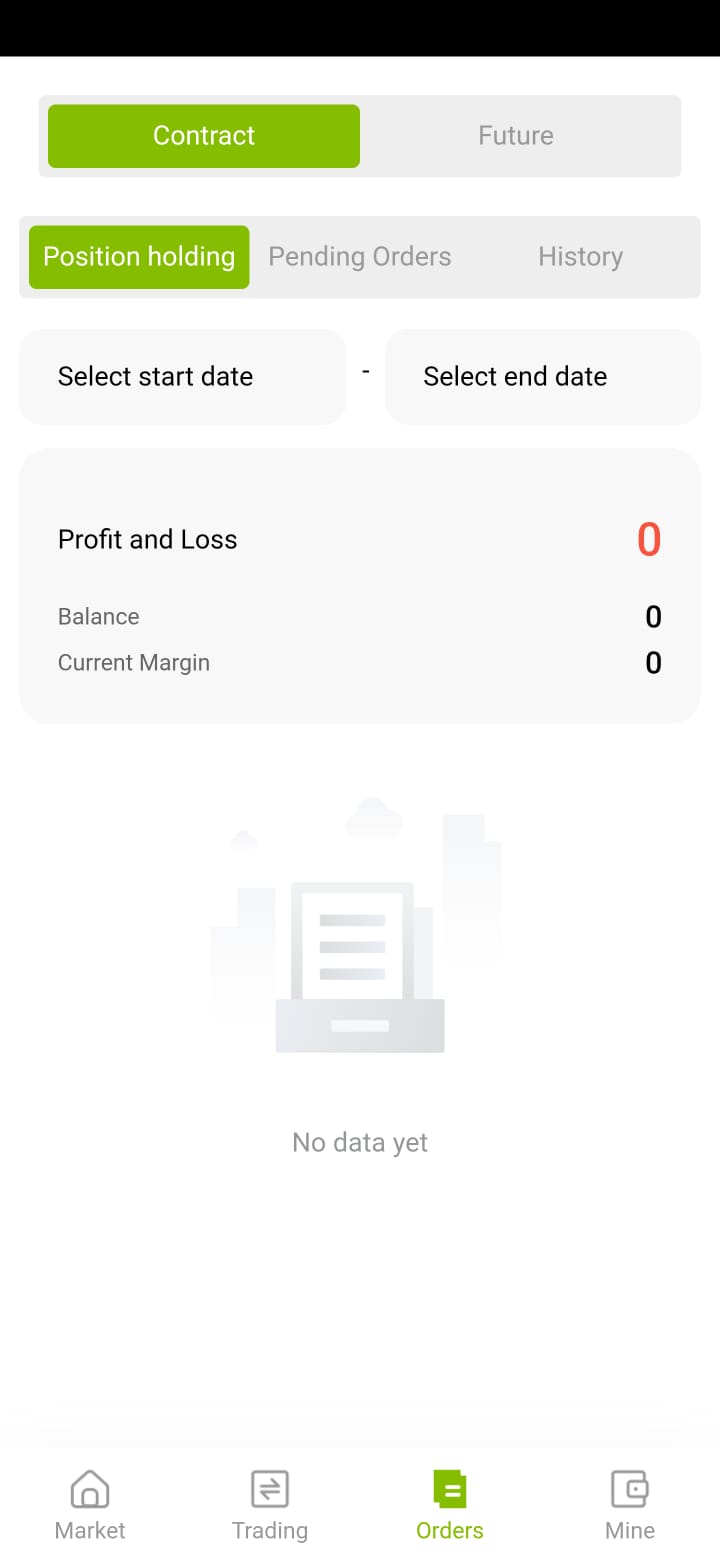Switch to Pending Orders tab
The width and height of the screenshot is (720, 1560).
click(360, 257)
